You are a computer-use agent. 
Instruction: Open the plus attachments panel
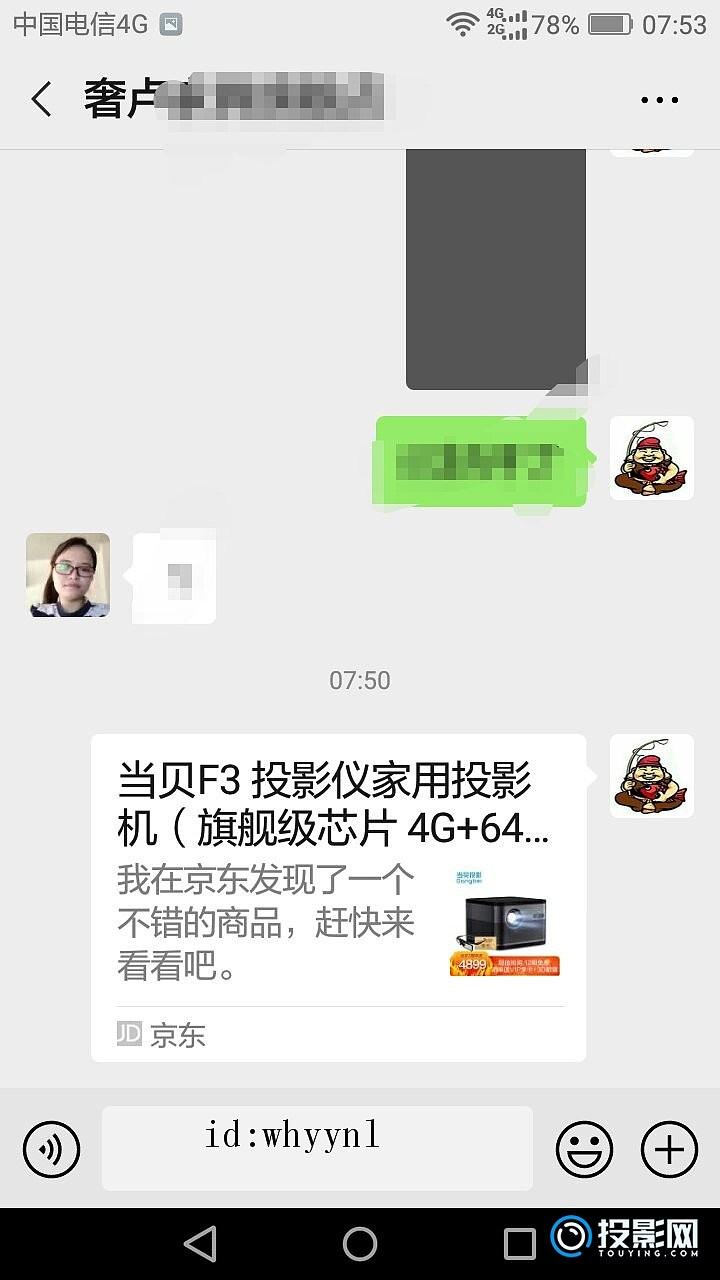(669, 1148)
